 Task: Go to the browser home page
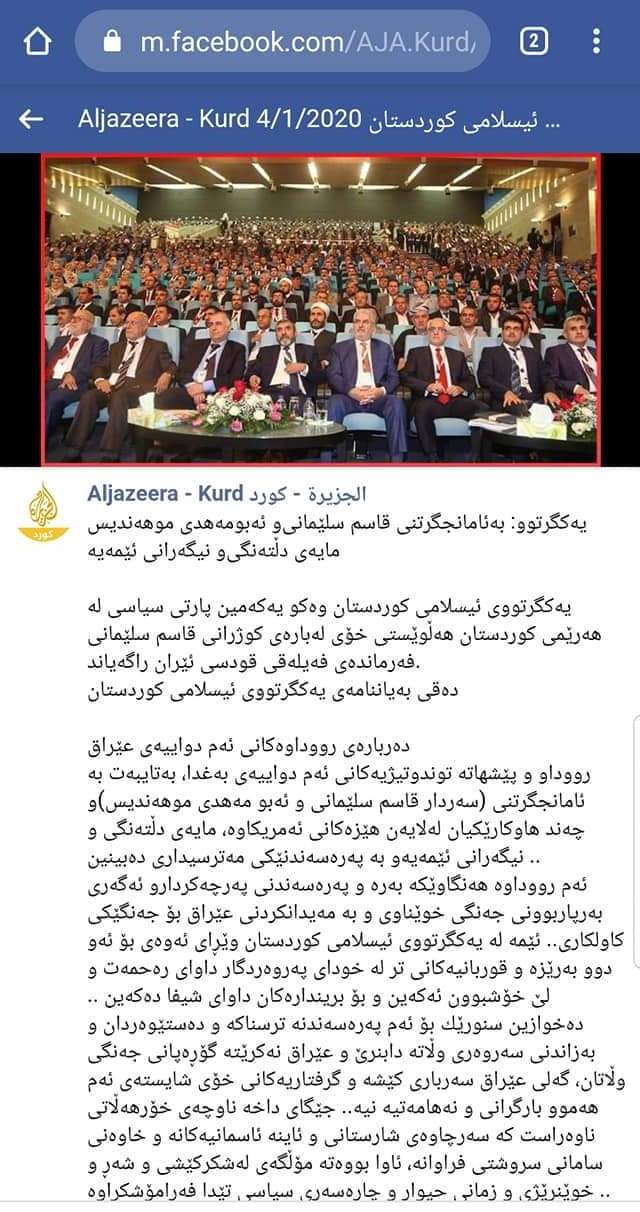pyautogui.click(x=36, y=42)
